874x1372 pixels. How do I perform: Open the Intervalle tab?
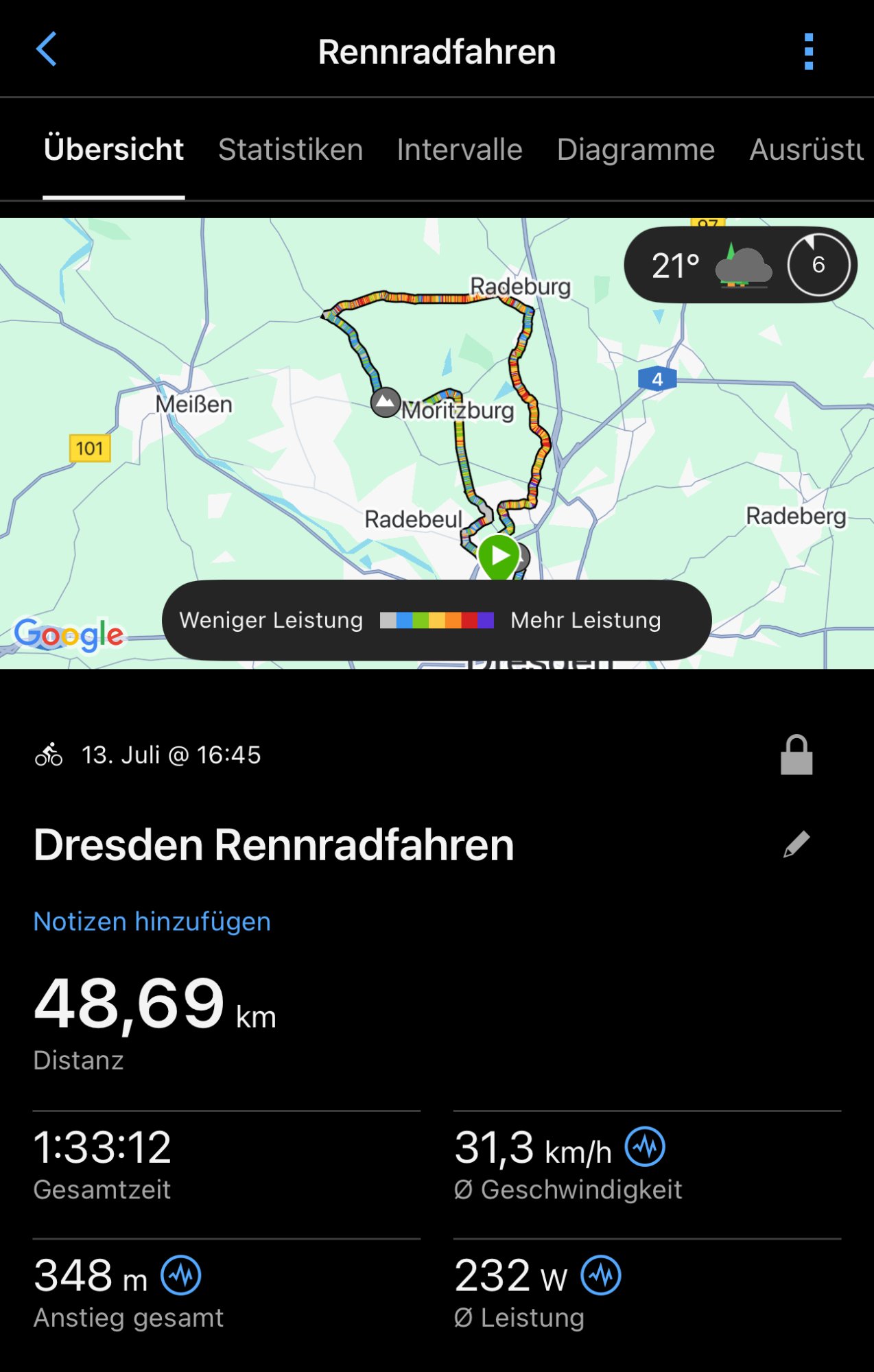coord(459,150)
